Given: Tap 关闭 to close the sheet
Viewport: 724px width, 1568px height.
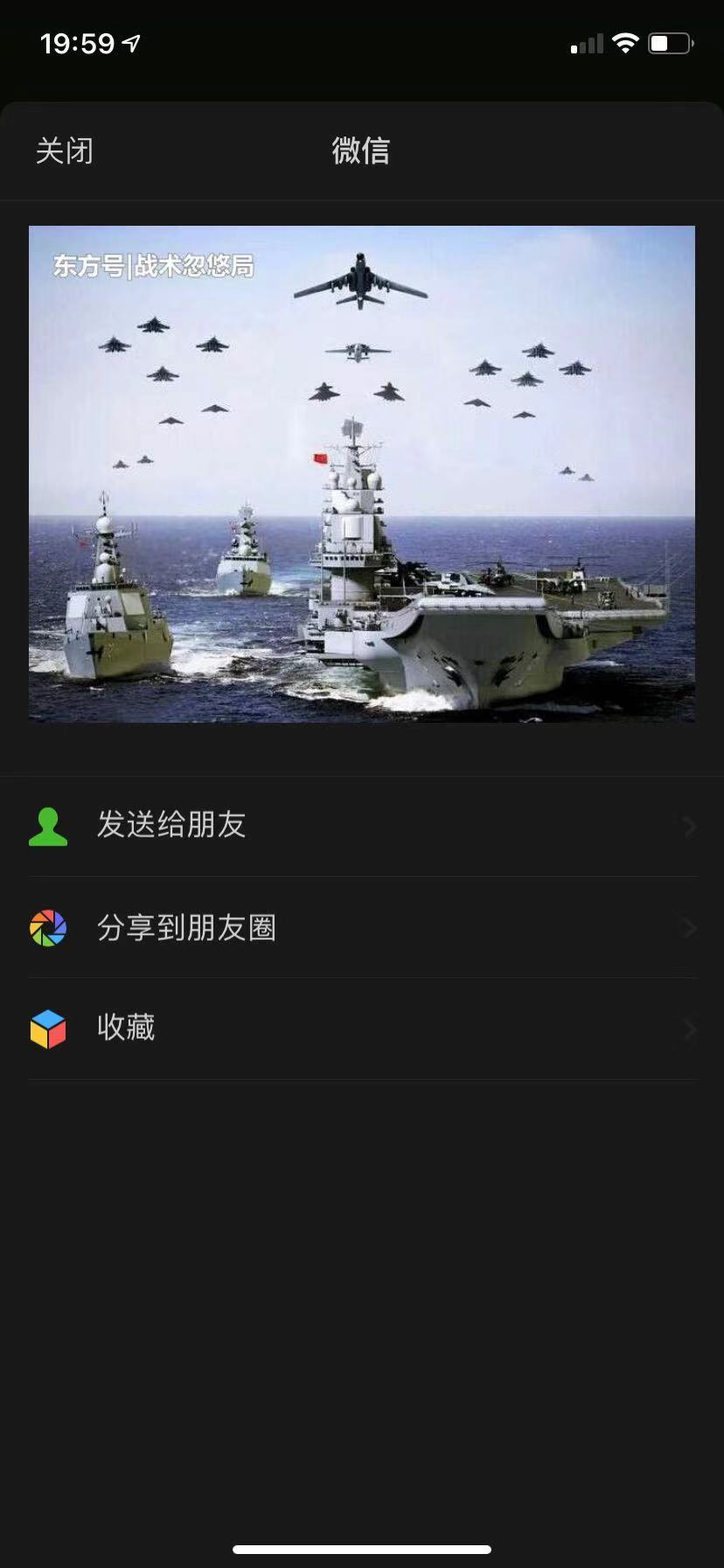Looking at the screenshot, I should coord(65,150).
